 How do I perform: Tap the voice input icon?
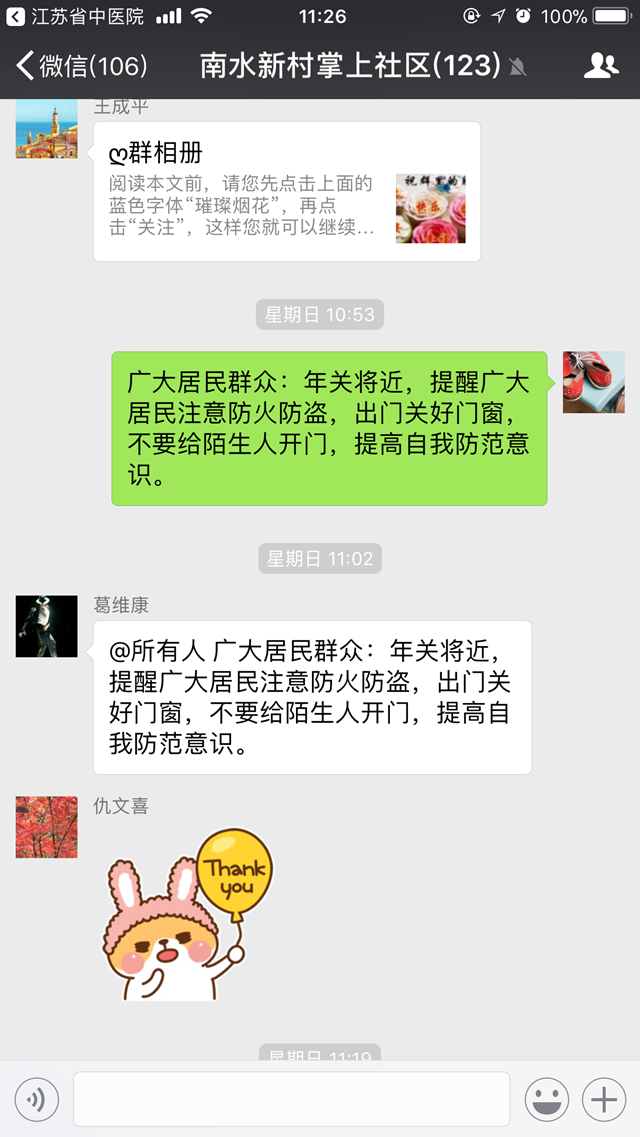(36, 1100)
